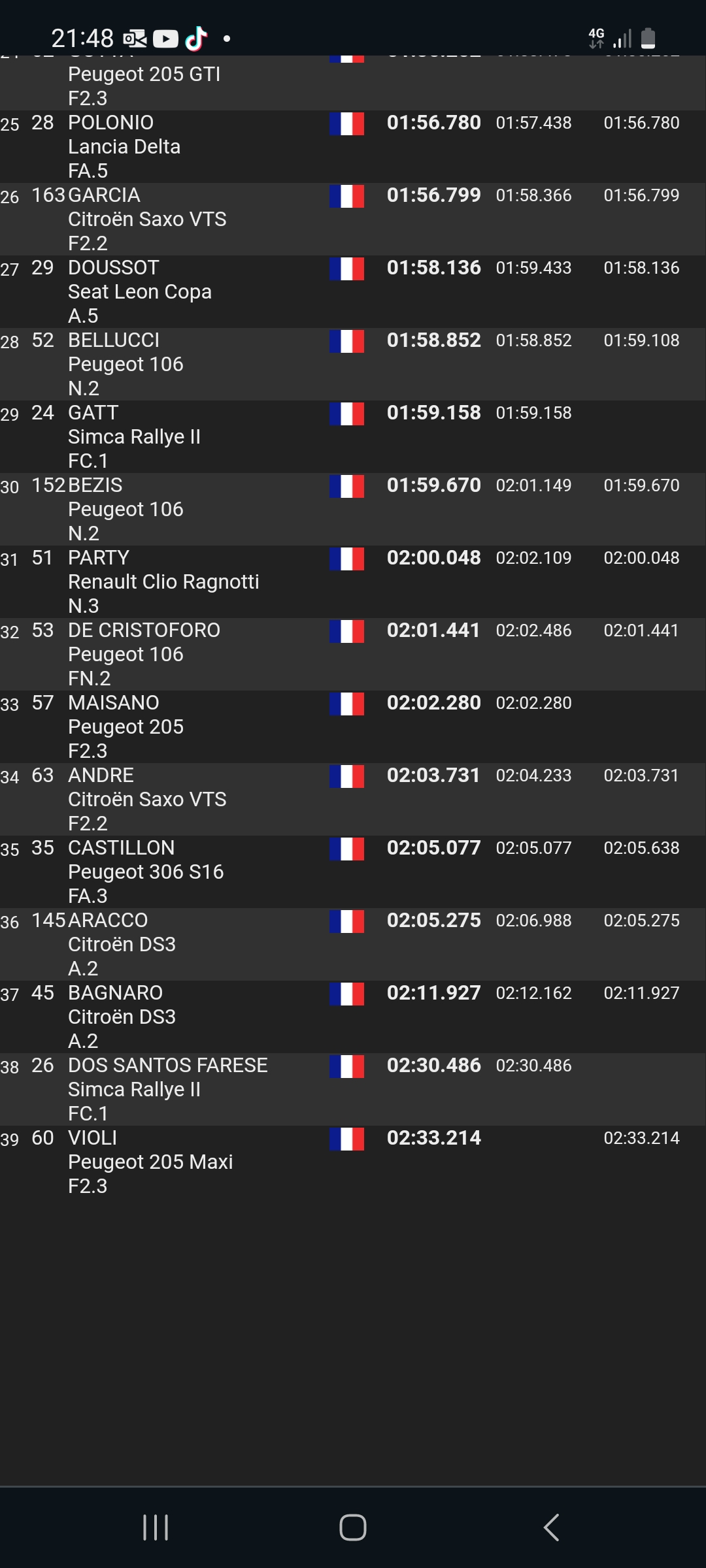The width and height of the screenshot is (706, 1568).
Task: Open the recent apps overview
Action: 156,1527
